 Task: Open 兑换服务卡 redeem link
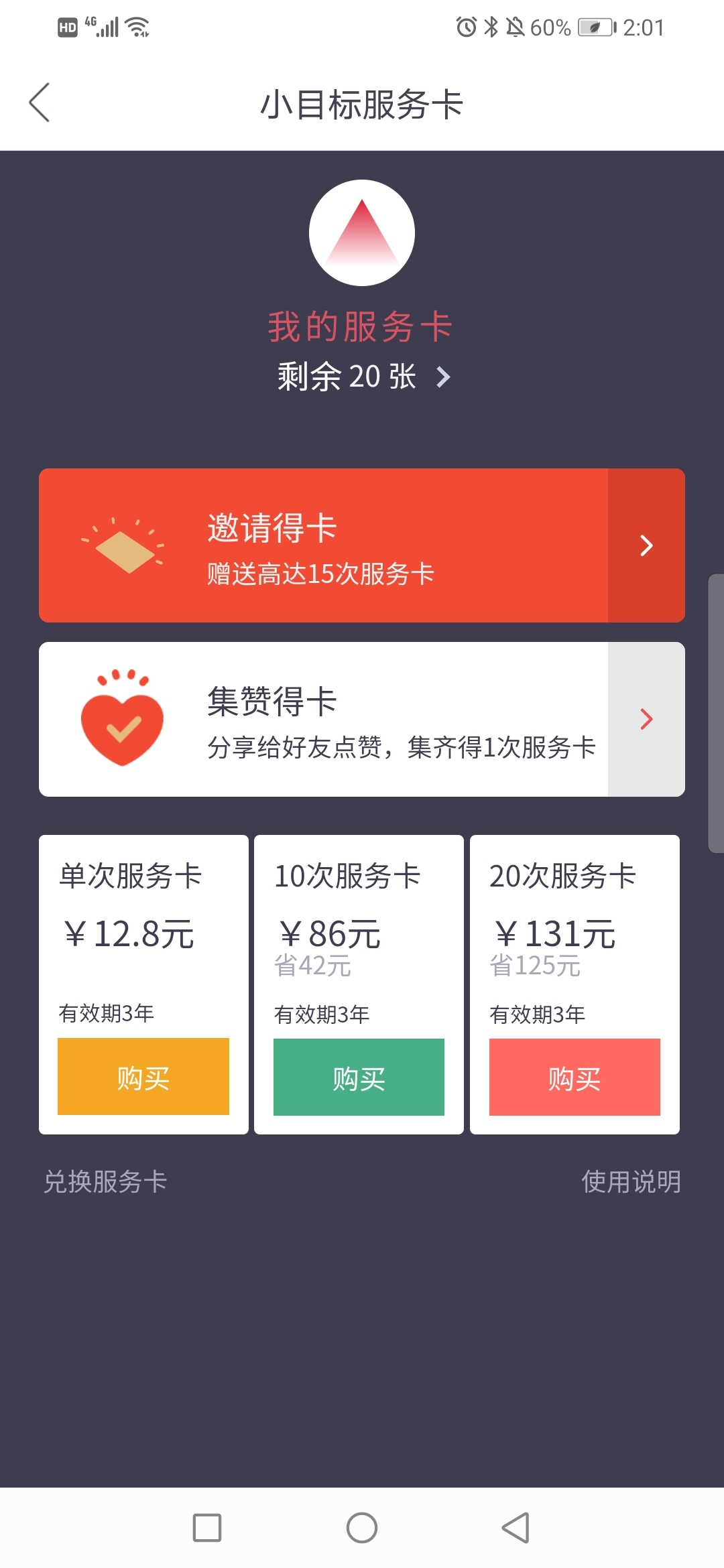pos(105,1181)
